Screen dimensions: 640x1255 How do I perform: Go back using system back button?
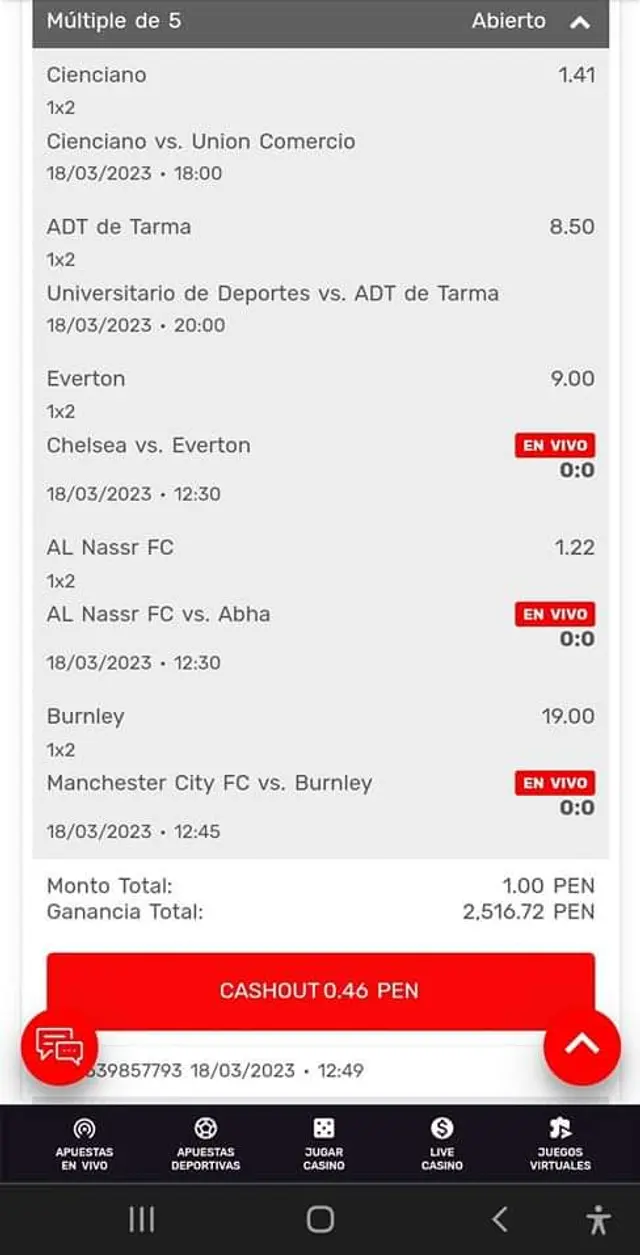(x=500, y=1219)
